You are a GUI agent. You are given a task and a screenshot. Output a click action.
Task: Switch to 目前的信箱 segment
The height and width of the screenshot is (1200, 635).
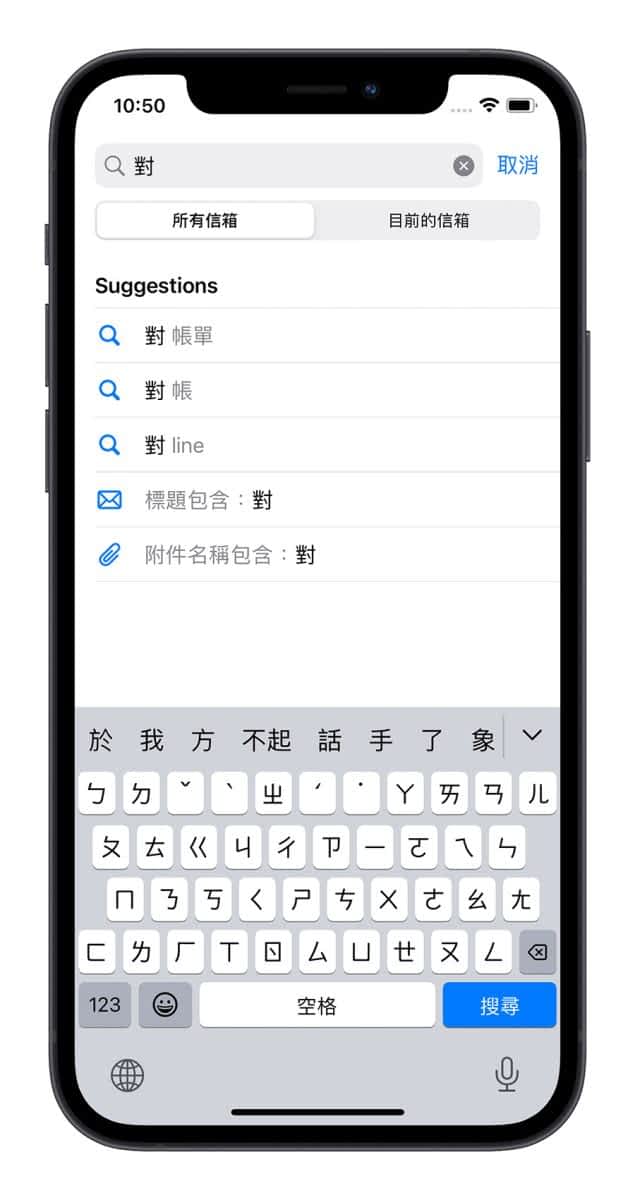428,221
